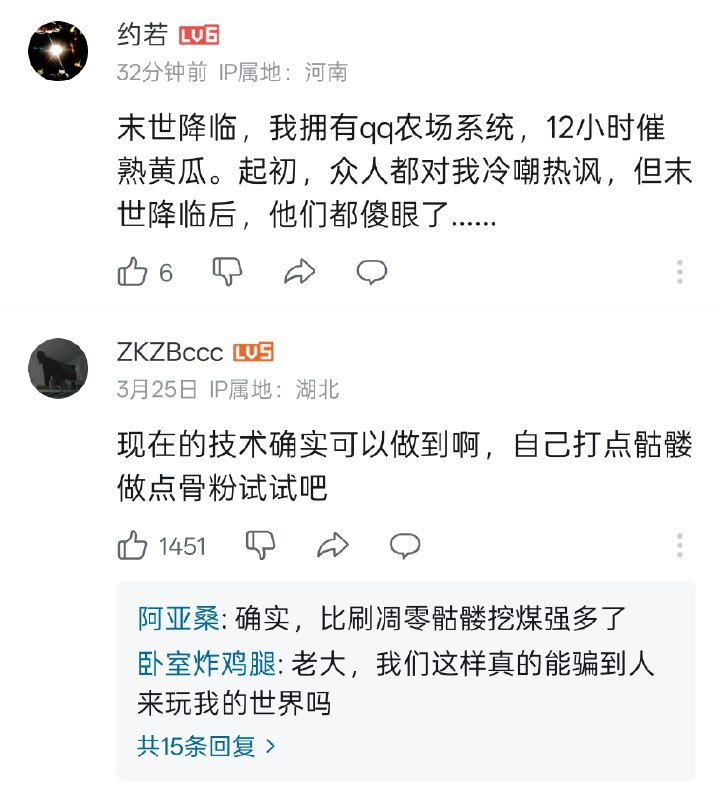Reply to 约若's comment

point(372,271)
